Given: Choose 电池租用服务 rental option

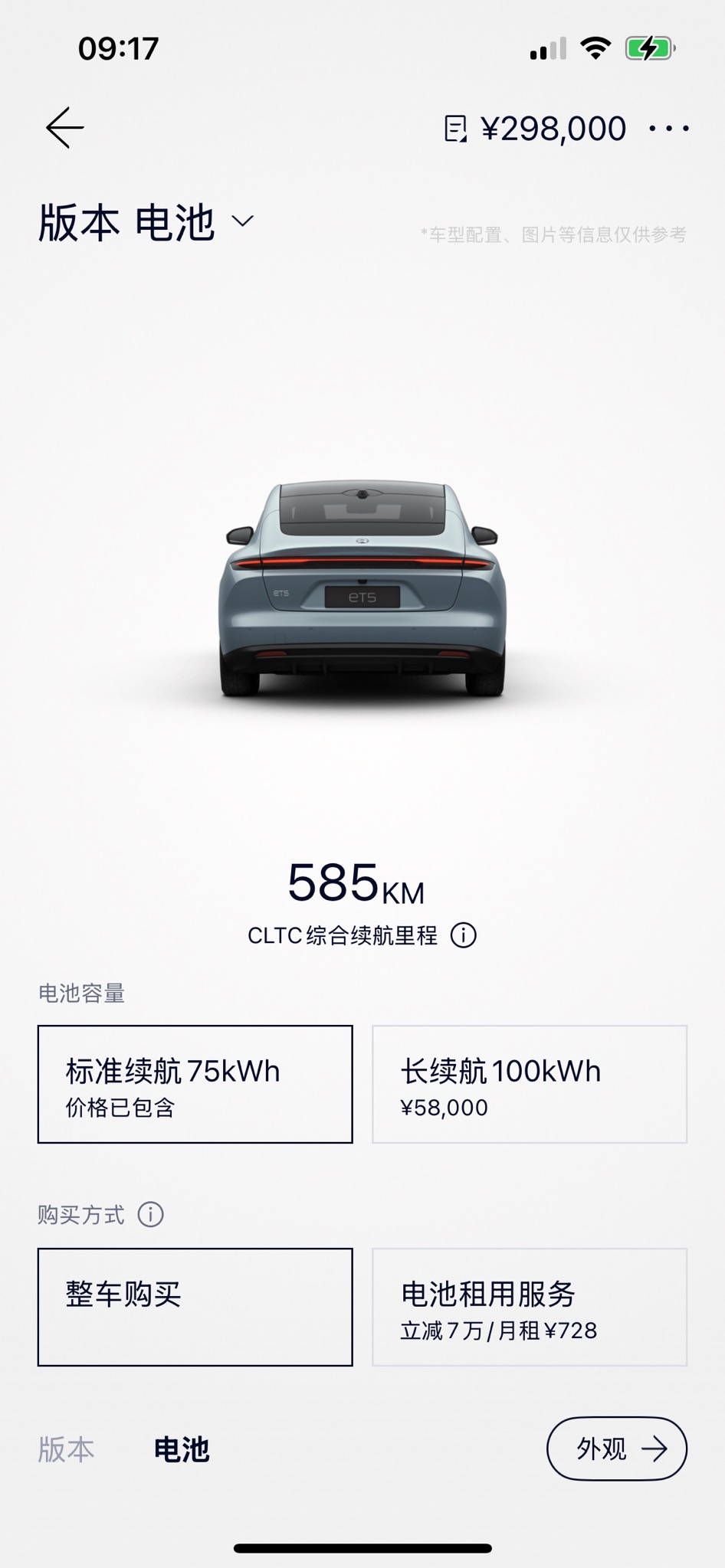Looking at the screenshot, I should pos(530,1307).
